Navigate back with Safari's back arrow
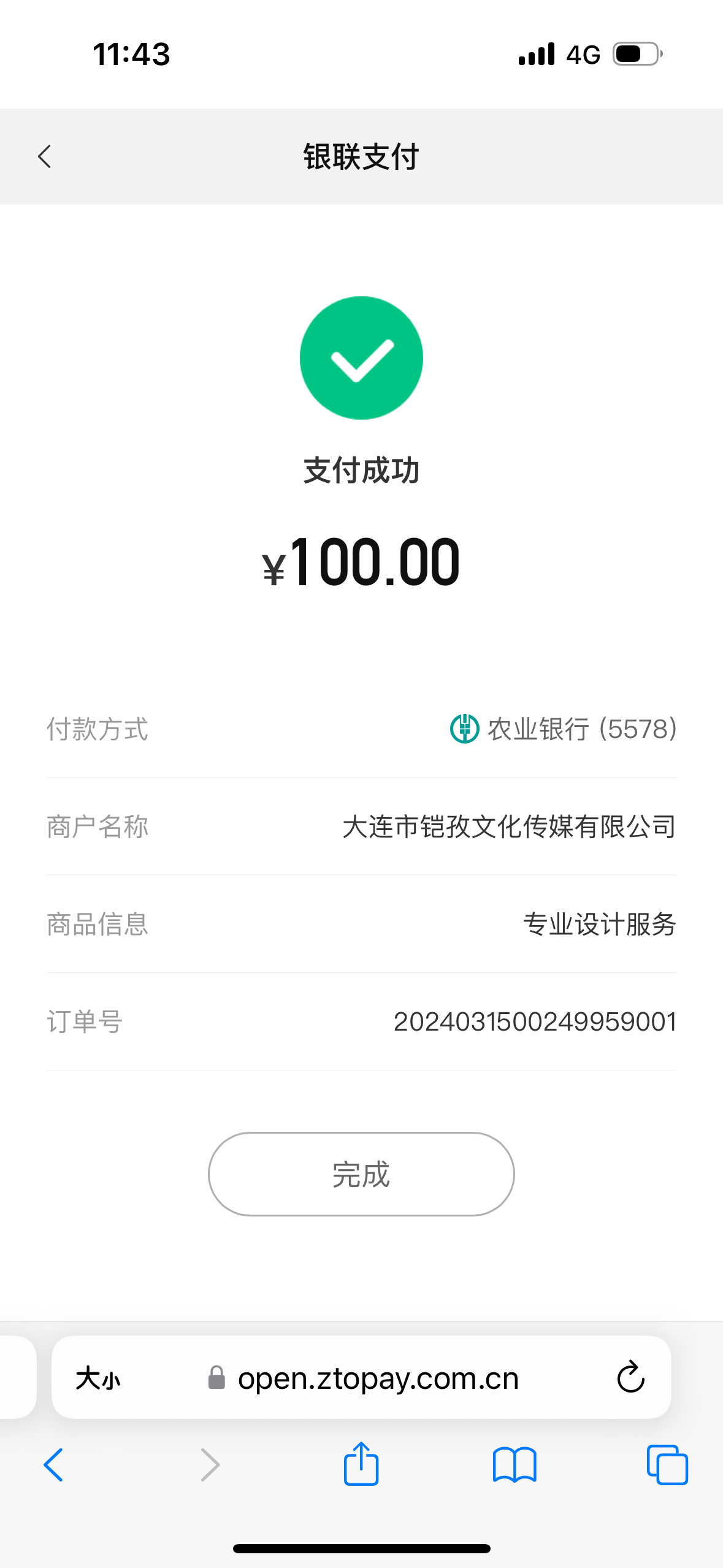Image resolution: width=723 pixels, height=1568 pixels. click(x=53, y=1465)
